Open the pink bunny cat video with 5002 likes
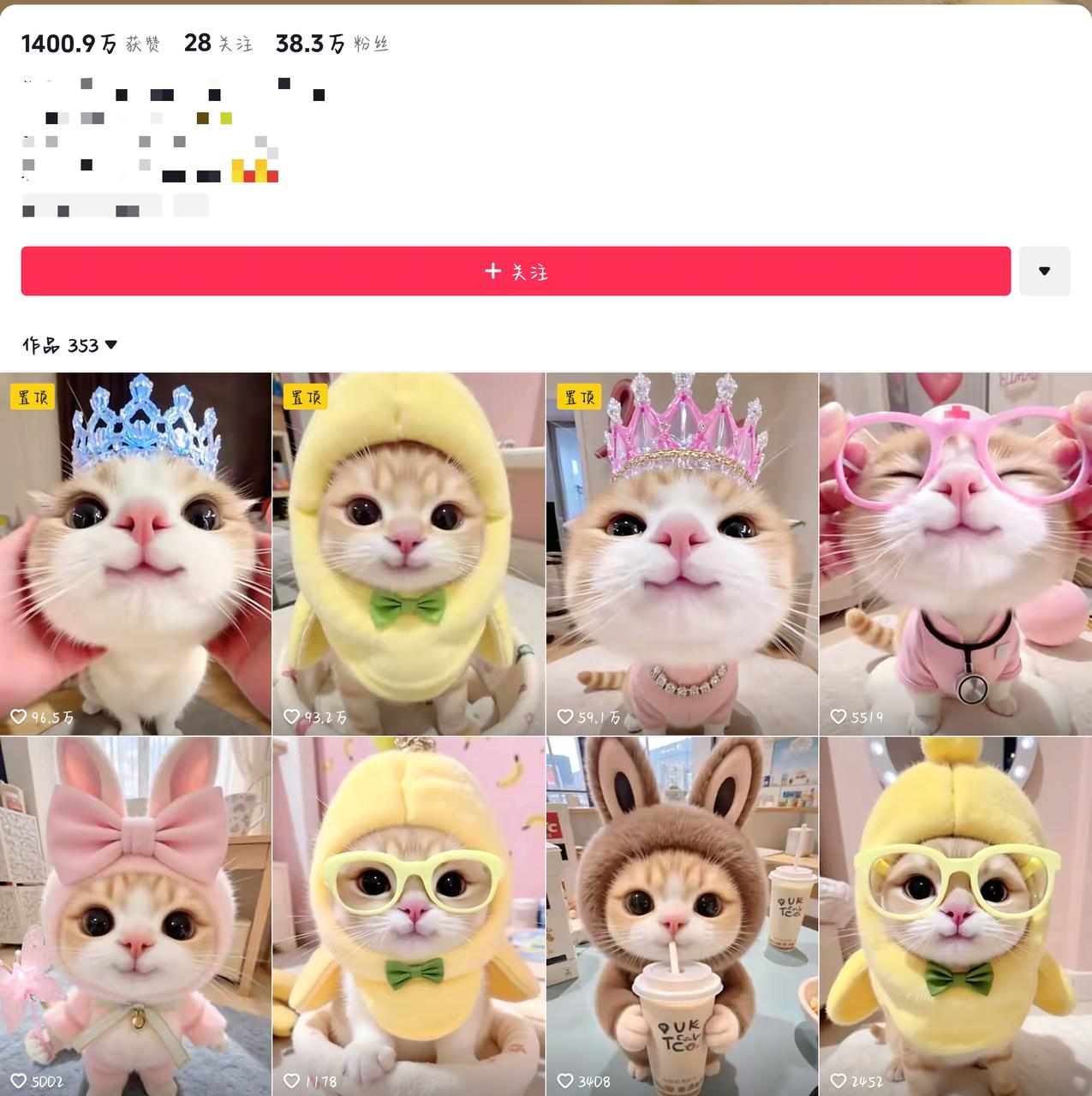 (135, 916)
